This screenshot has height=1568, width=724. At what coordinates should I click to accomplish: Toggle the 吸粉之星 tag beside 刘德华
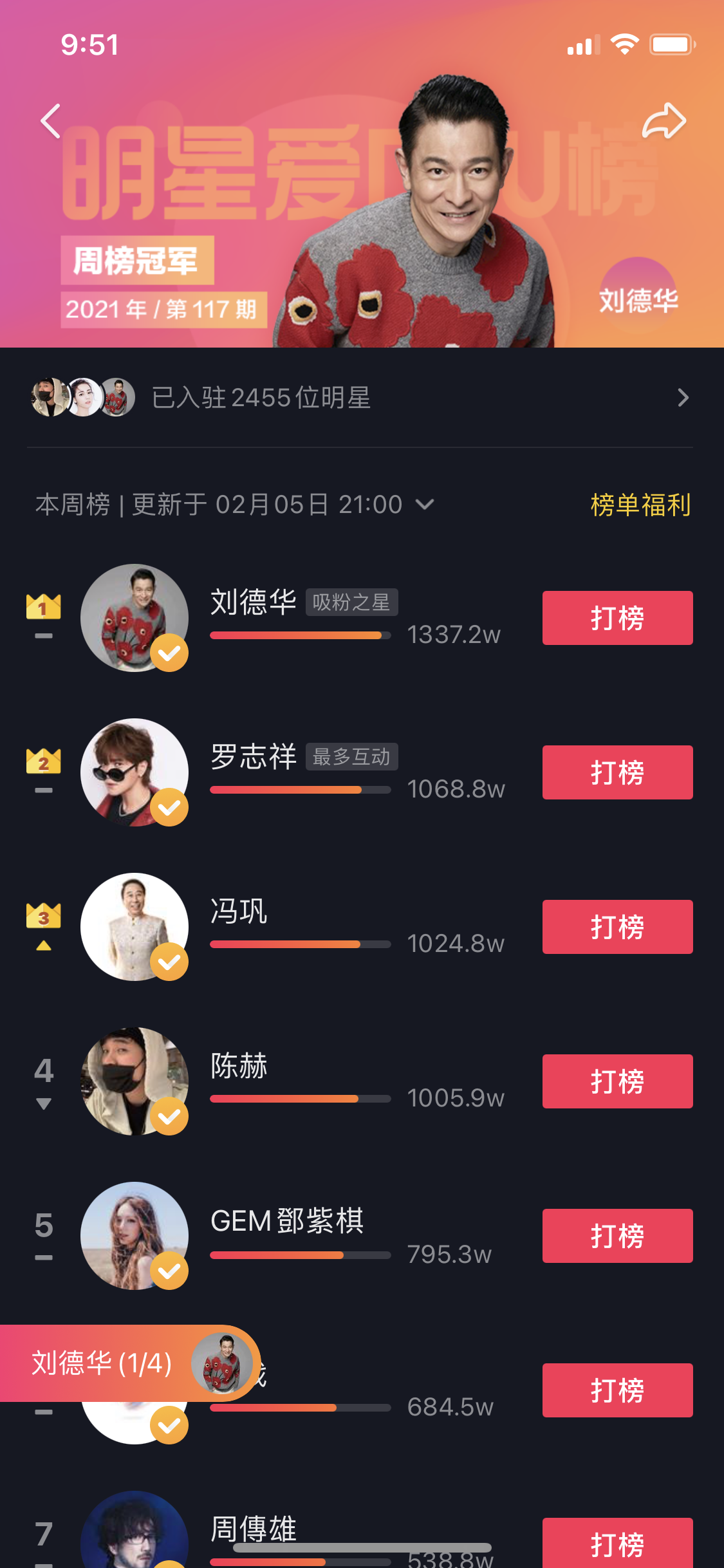coord(353,602)
